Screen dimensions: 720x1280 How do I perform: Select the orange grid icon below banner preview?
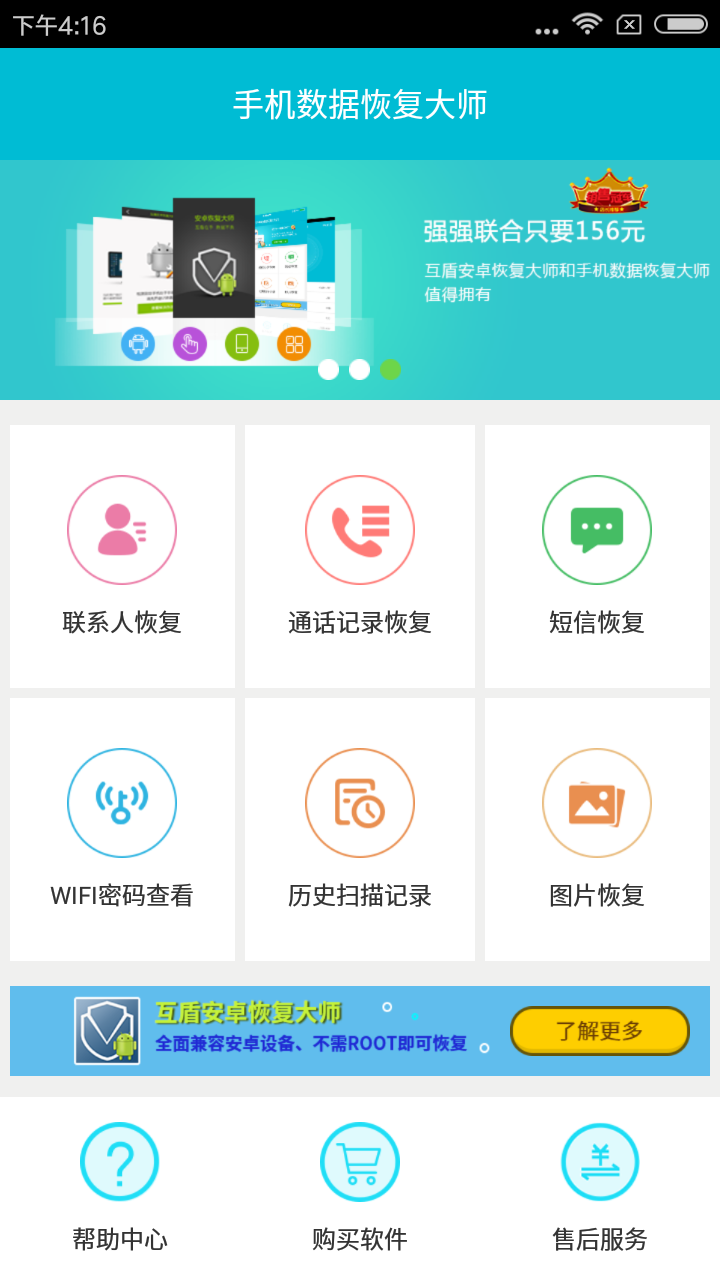tap(292, 343)
